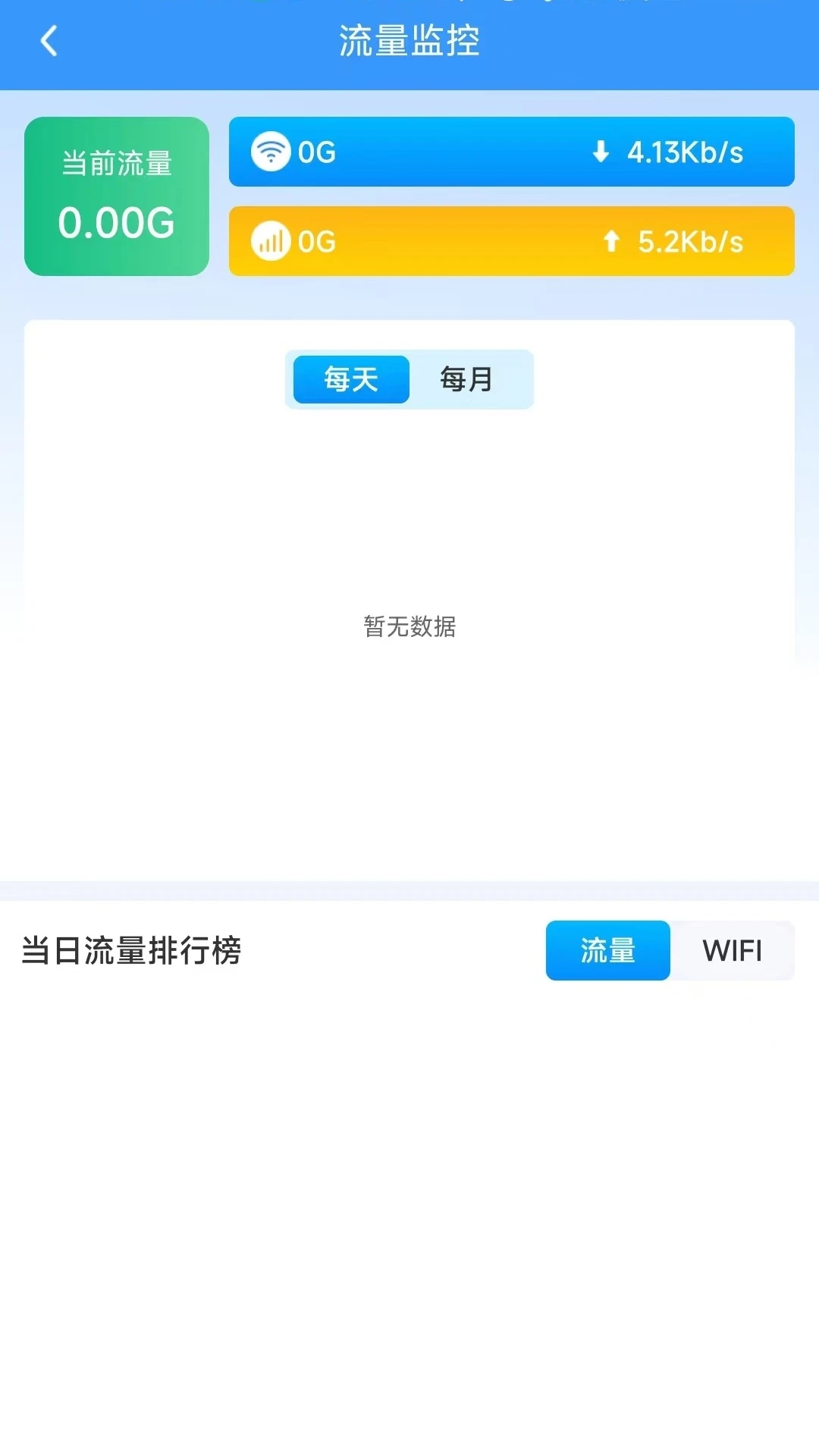Click the download arrow next to 4.13Kb/s
The image size is (819, 1456).
click(600, 152)
